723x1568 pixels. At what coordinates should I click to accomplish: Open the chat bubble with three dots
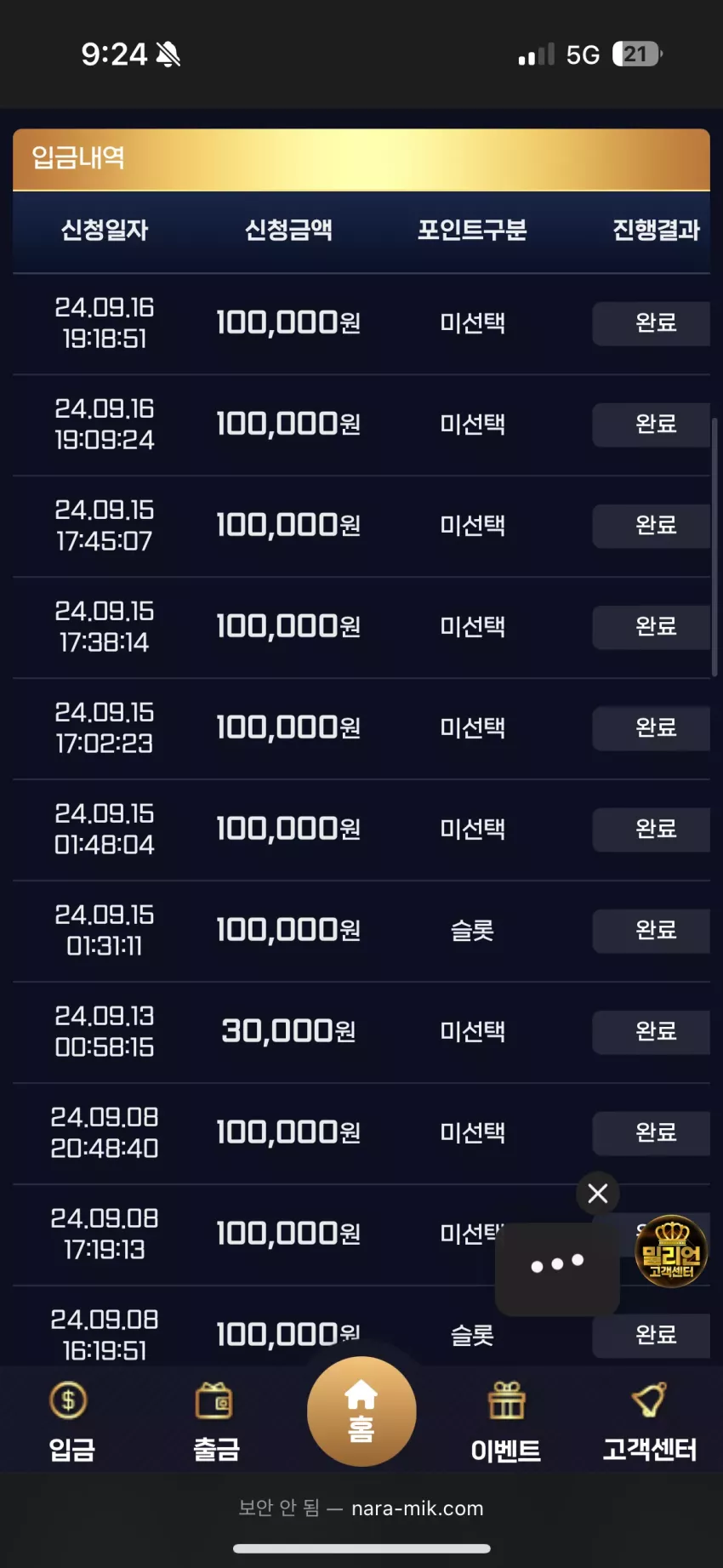(x=557, y=1265)
